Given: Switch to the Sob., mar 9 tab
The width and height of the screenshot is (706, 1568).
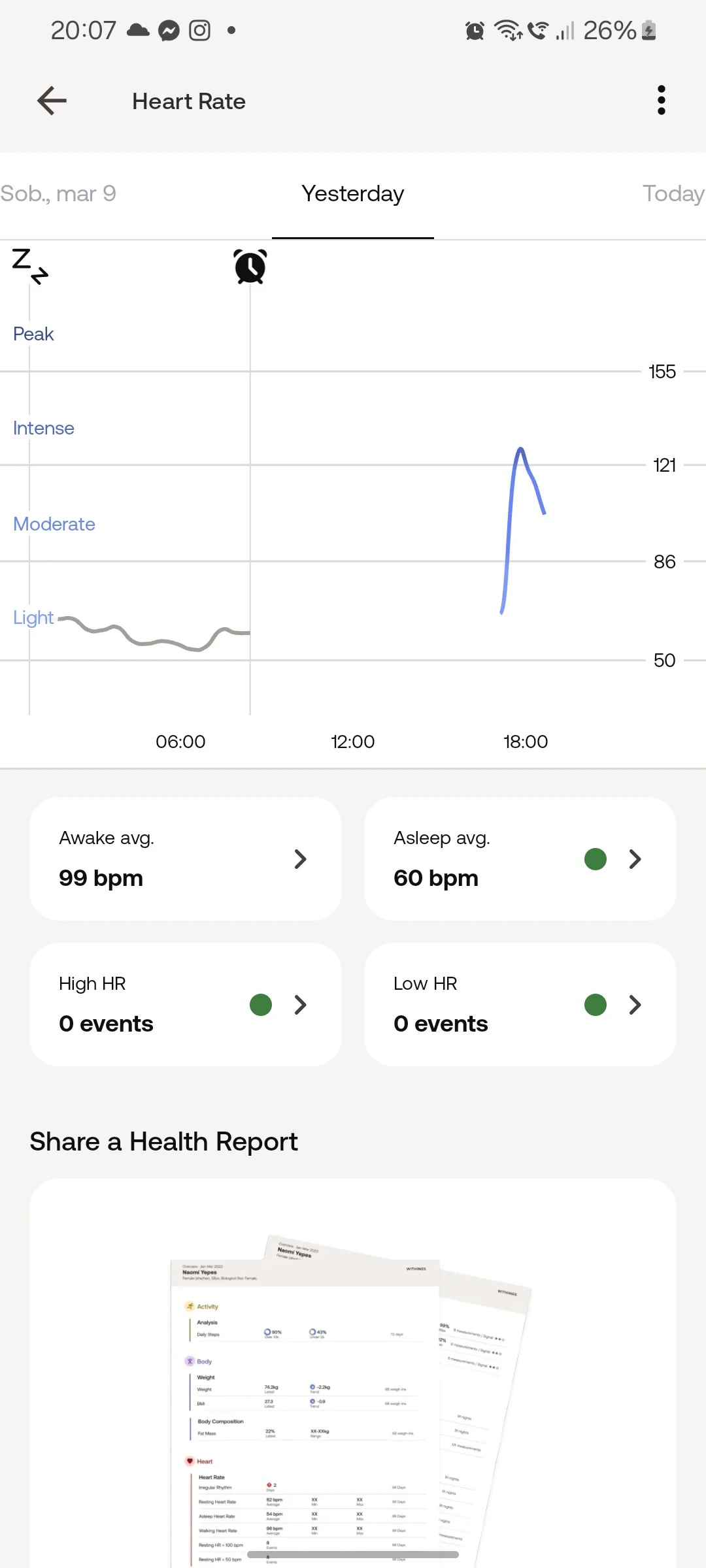Looking at the screenshot, I should pyautogui.click(x=59, y=194).
